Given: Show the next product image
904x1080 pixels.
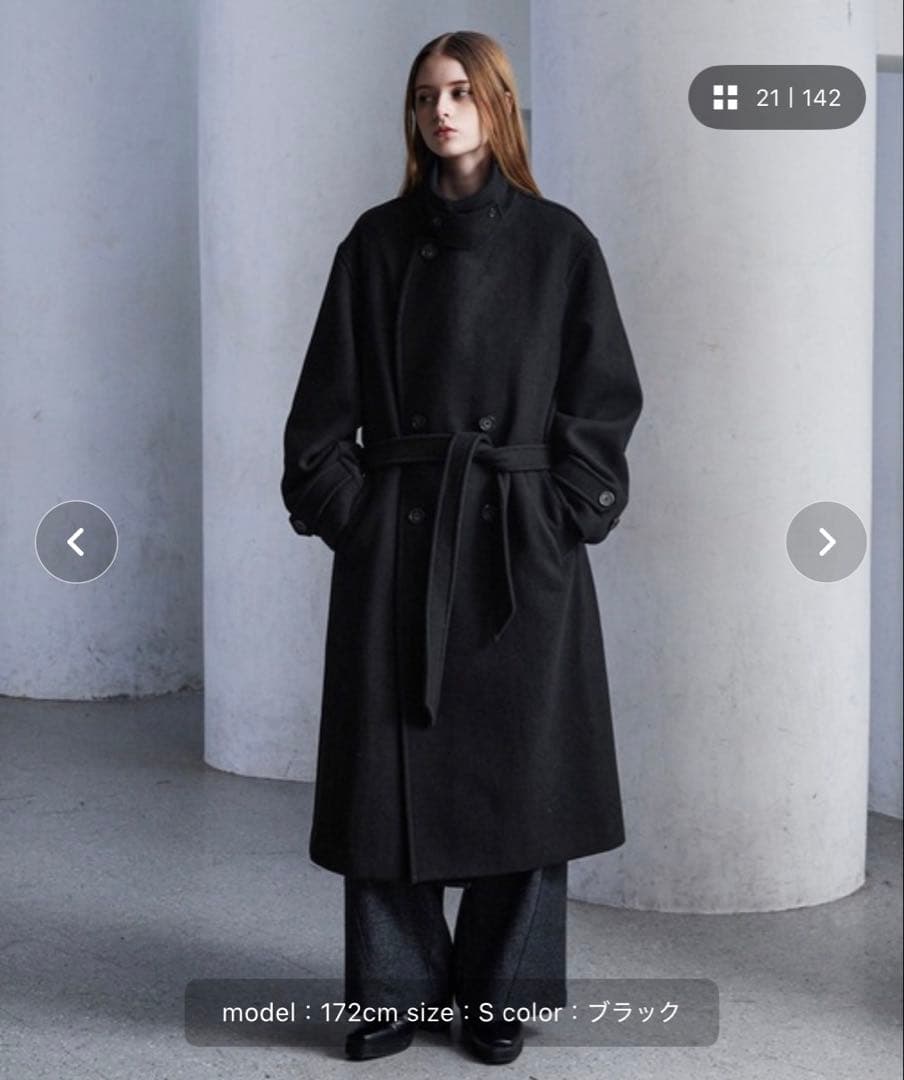Looking at the screenshot, I should click(826, 542).
